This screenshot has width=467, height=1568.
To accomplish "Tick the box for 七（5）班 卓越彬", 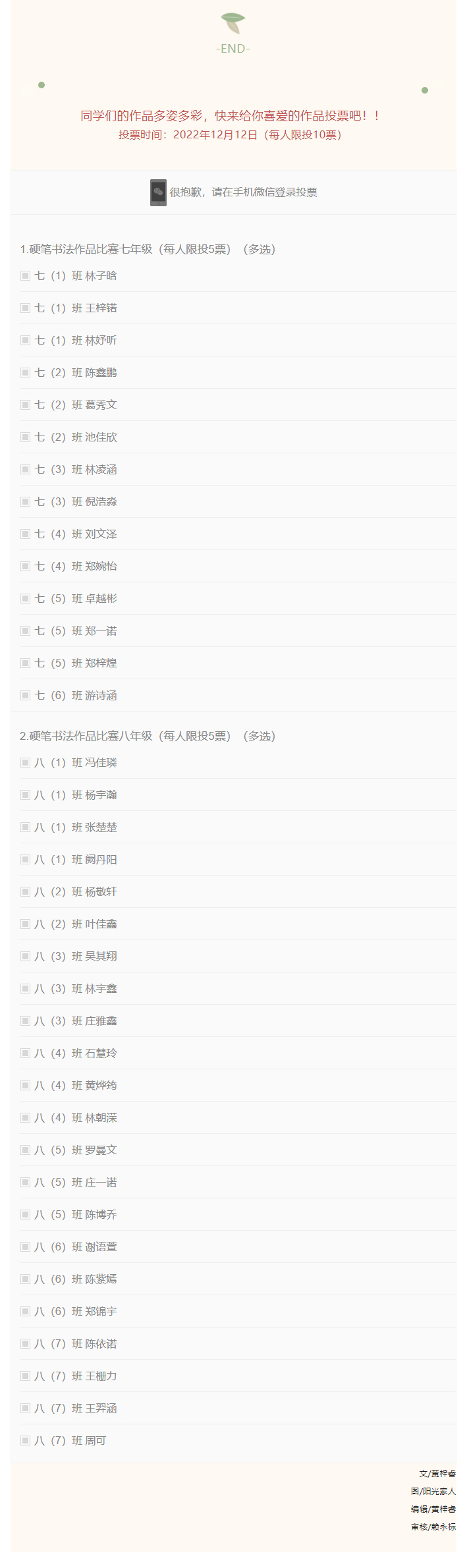I will pyautogui.click(x=25, y=598).
